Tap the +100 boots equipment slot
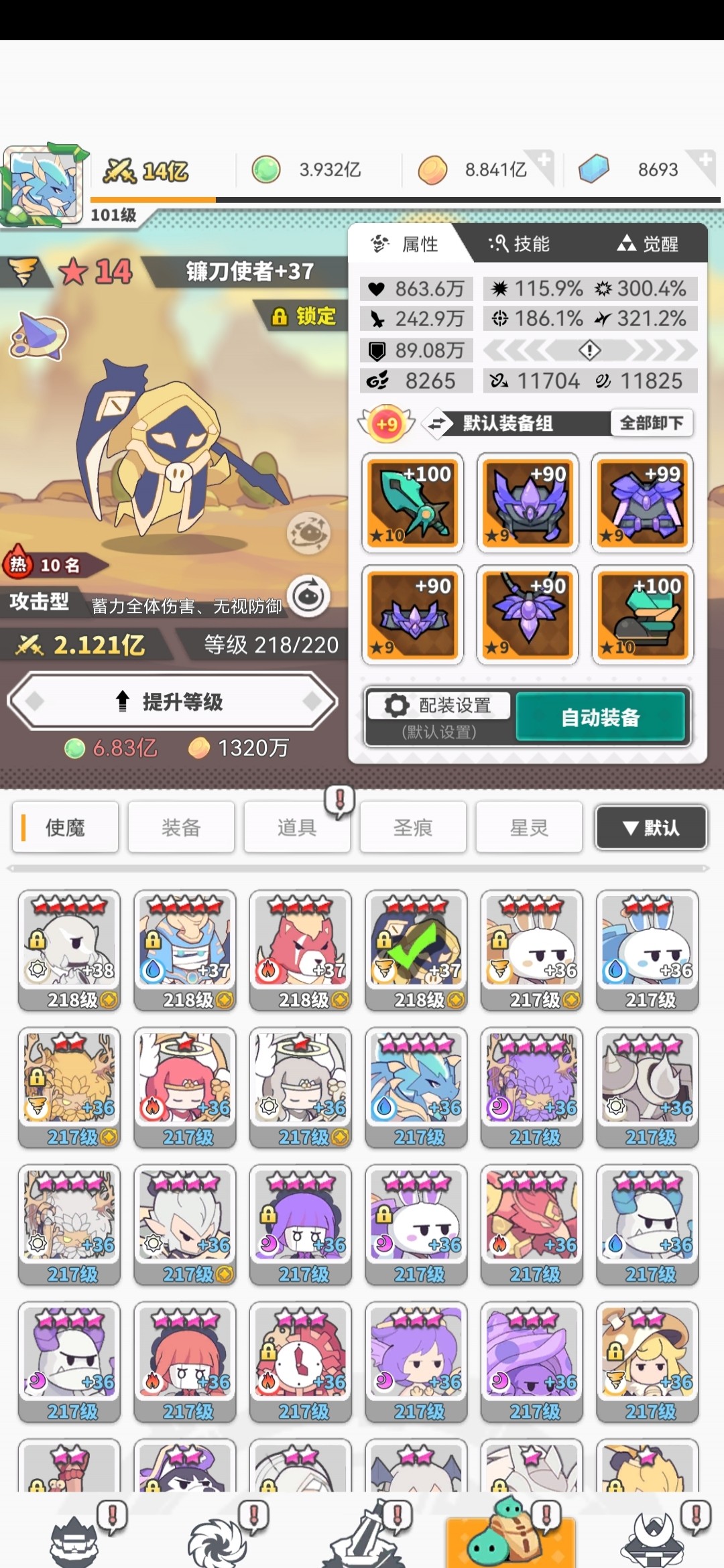The image size is (724, 1568). (642, 614)
